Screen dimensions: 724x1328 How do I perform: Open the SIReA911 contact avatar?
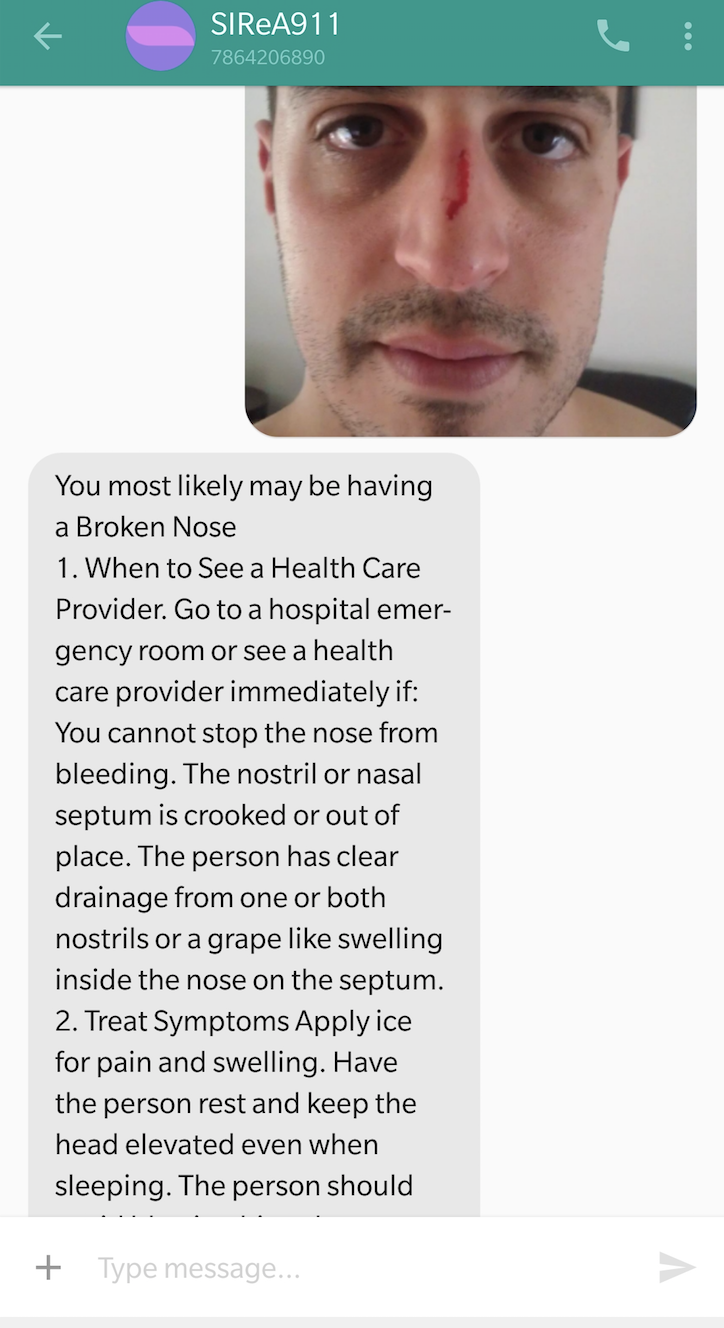tap(160, 37)
